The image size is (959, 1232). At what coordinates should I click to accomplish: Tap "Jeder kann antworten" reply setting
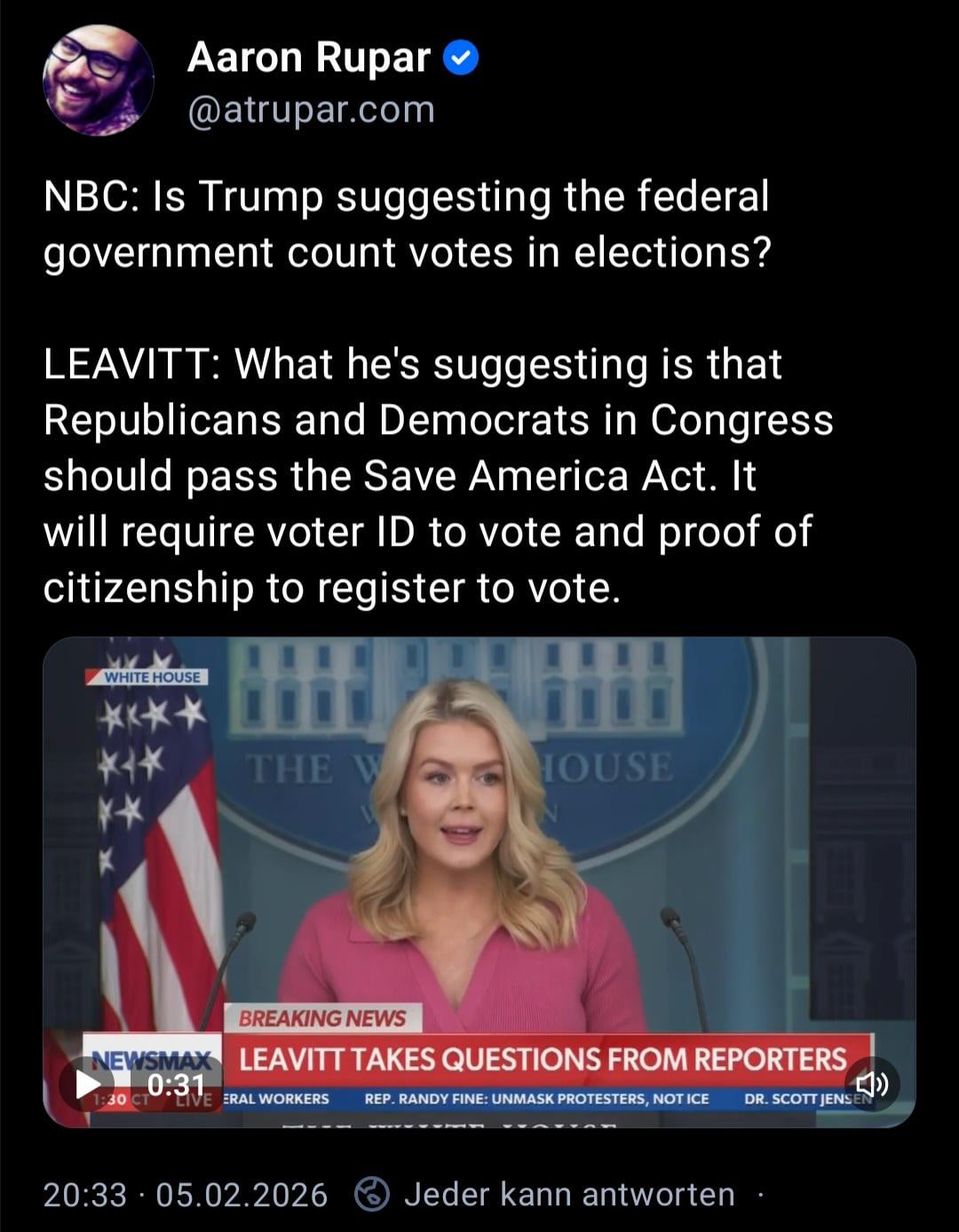coord(568,1195)
